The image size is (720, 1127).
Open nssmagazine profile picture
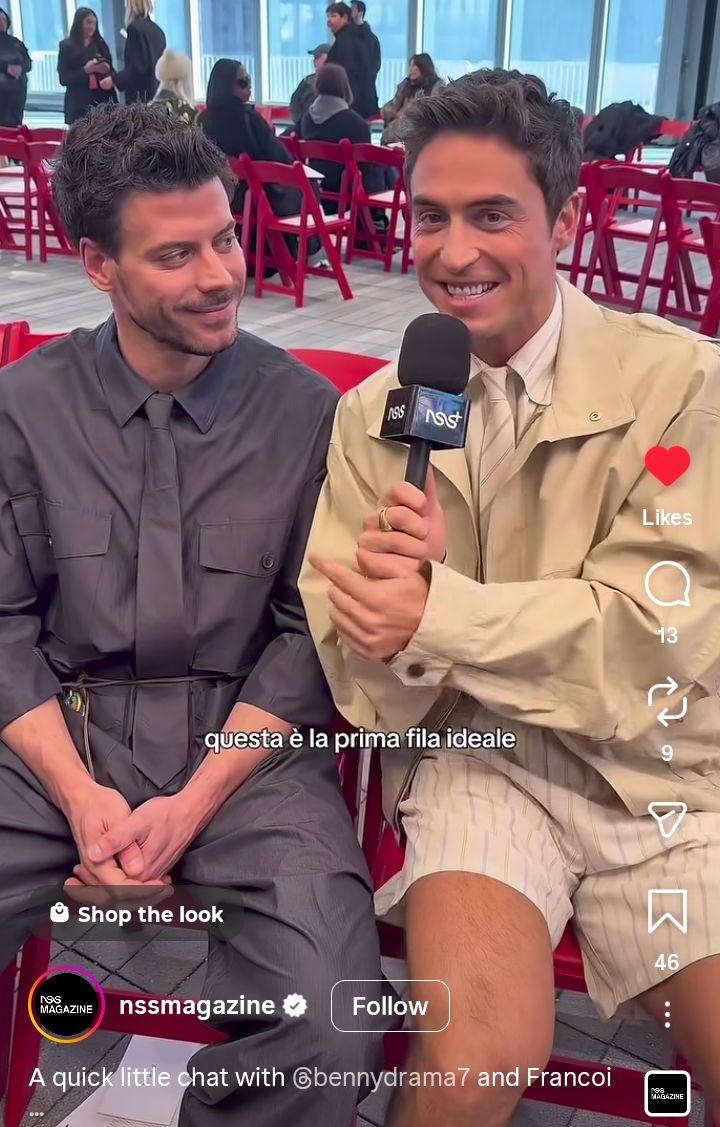66,1006
